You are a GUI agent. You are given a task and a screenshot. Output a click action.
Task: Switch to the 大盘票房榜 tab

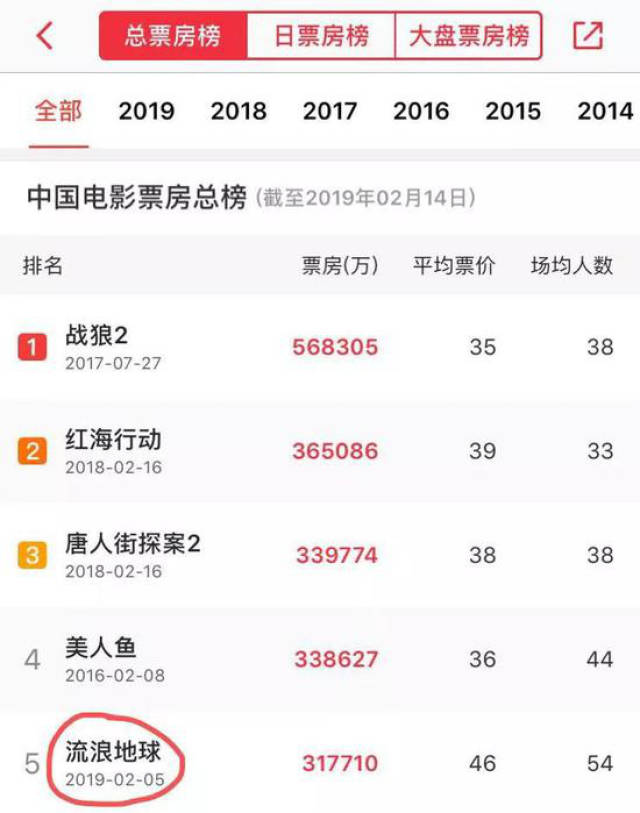(469, 37)
